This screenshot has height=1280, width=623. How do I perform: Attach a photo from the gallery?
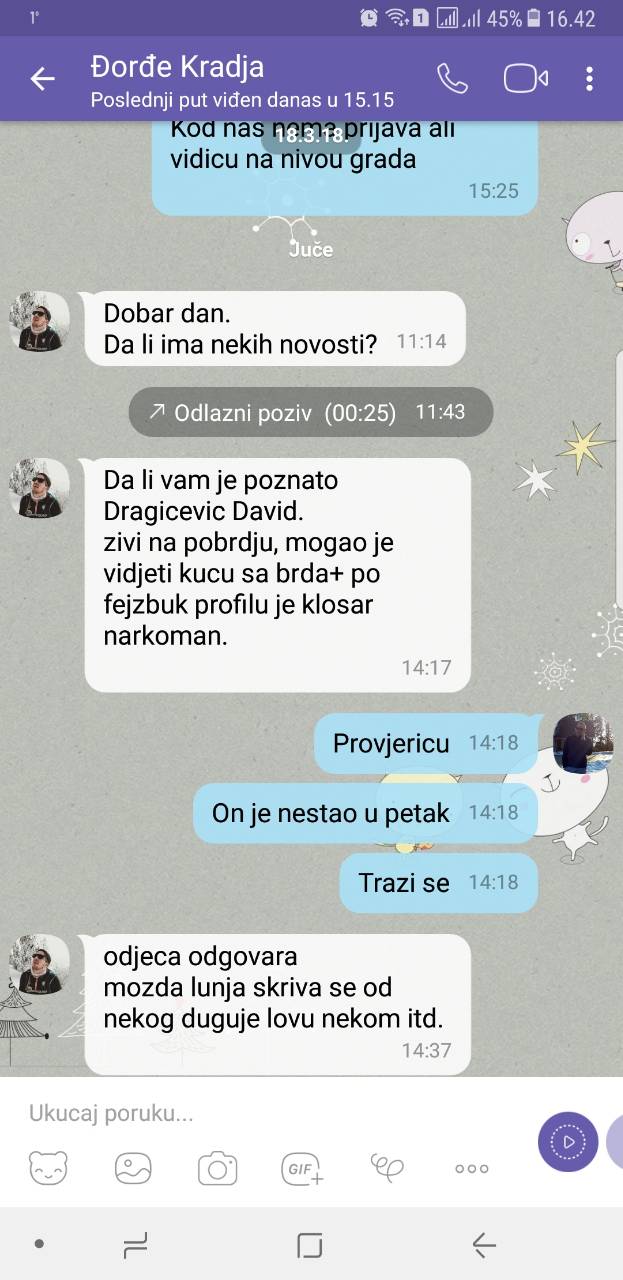click(x=133, y=1167)
